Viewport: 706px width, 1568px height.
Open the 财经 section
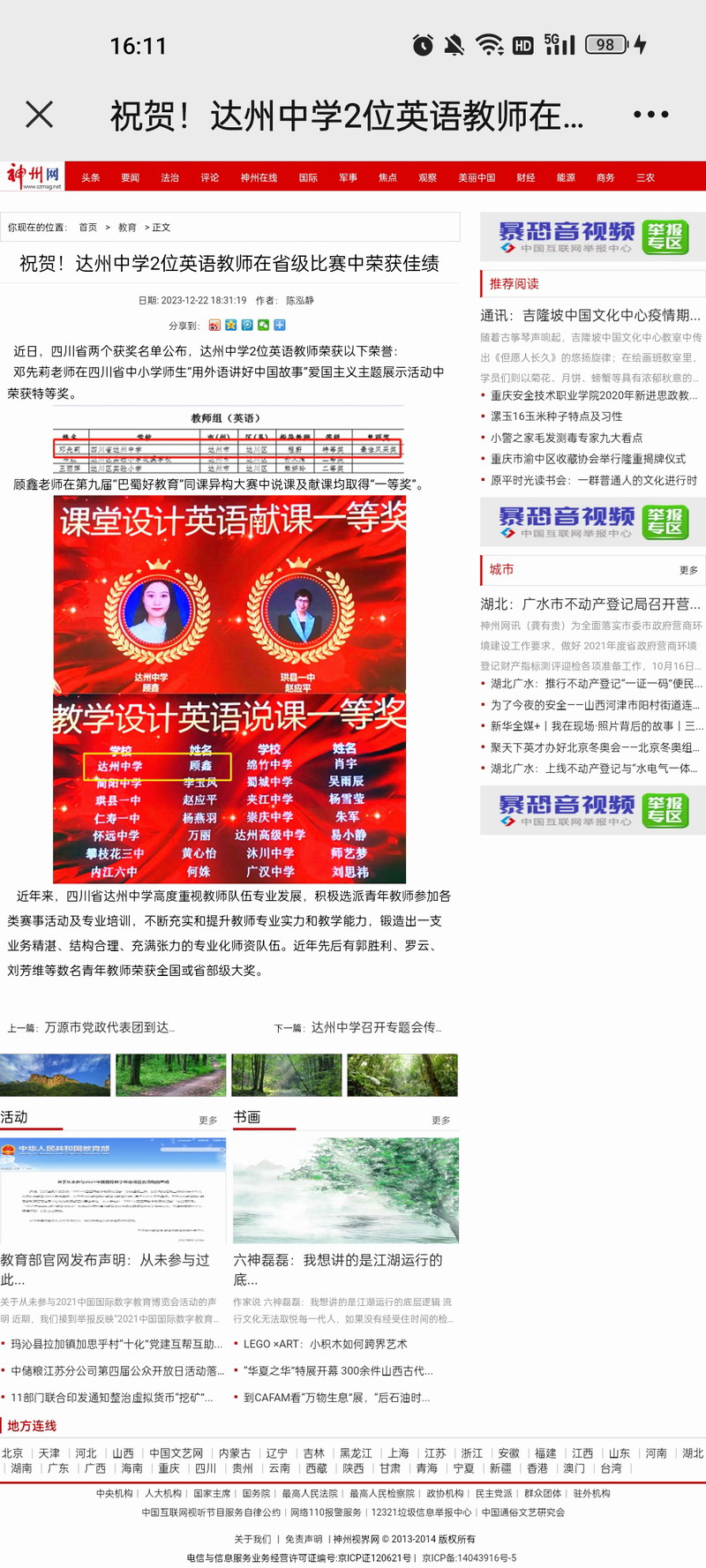click(x=526, y=177)
